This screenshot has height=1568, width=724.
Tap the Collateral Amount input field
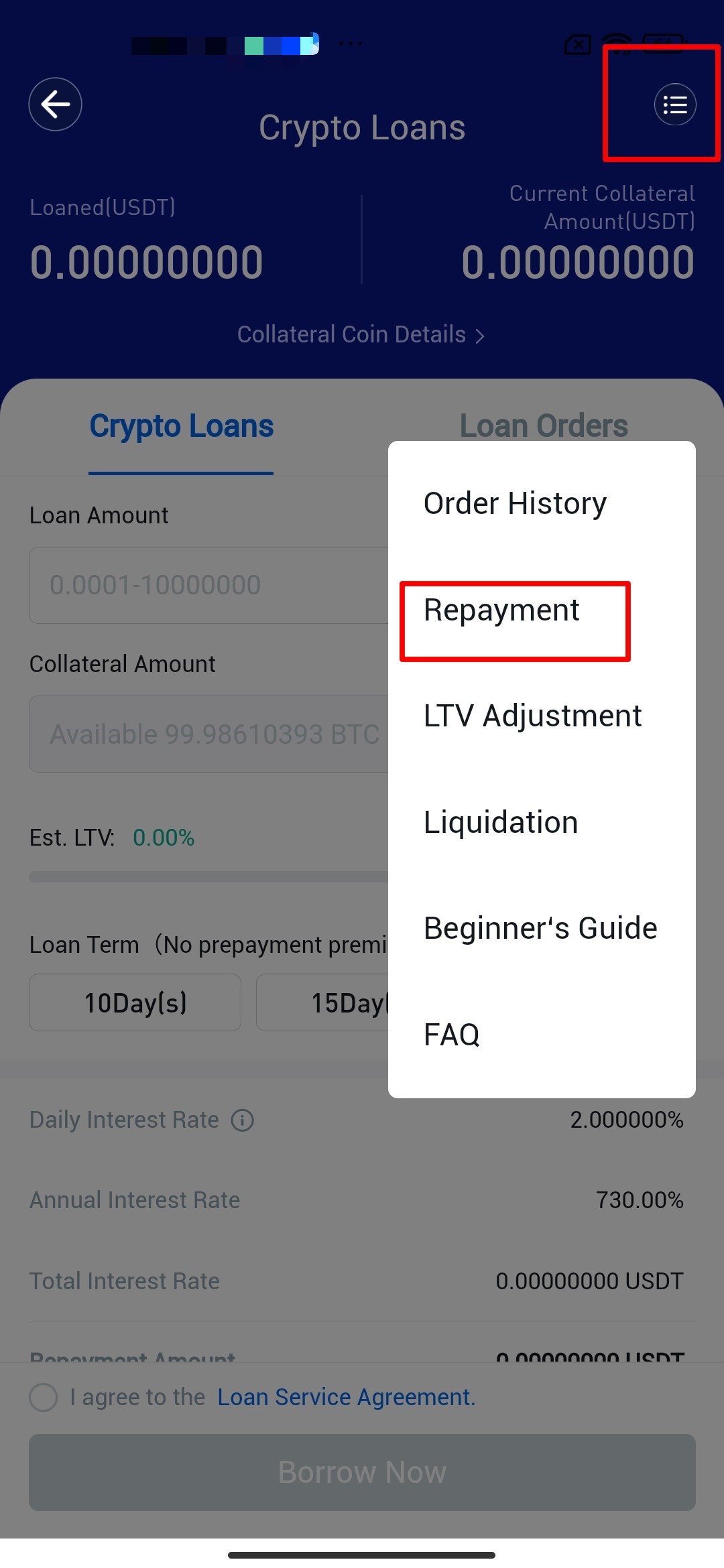coord(208,734)
